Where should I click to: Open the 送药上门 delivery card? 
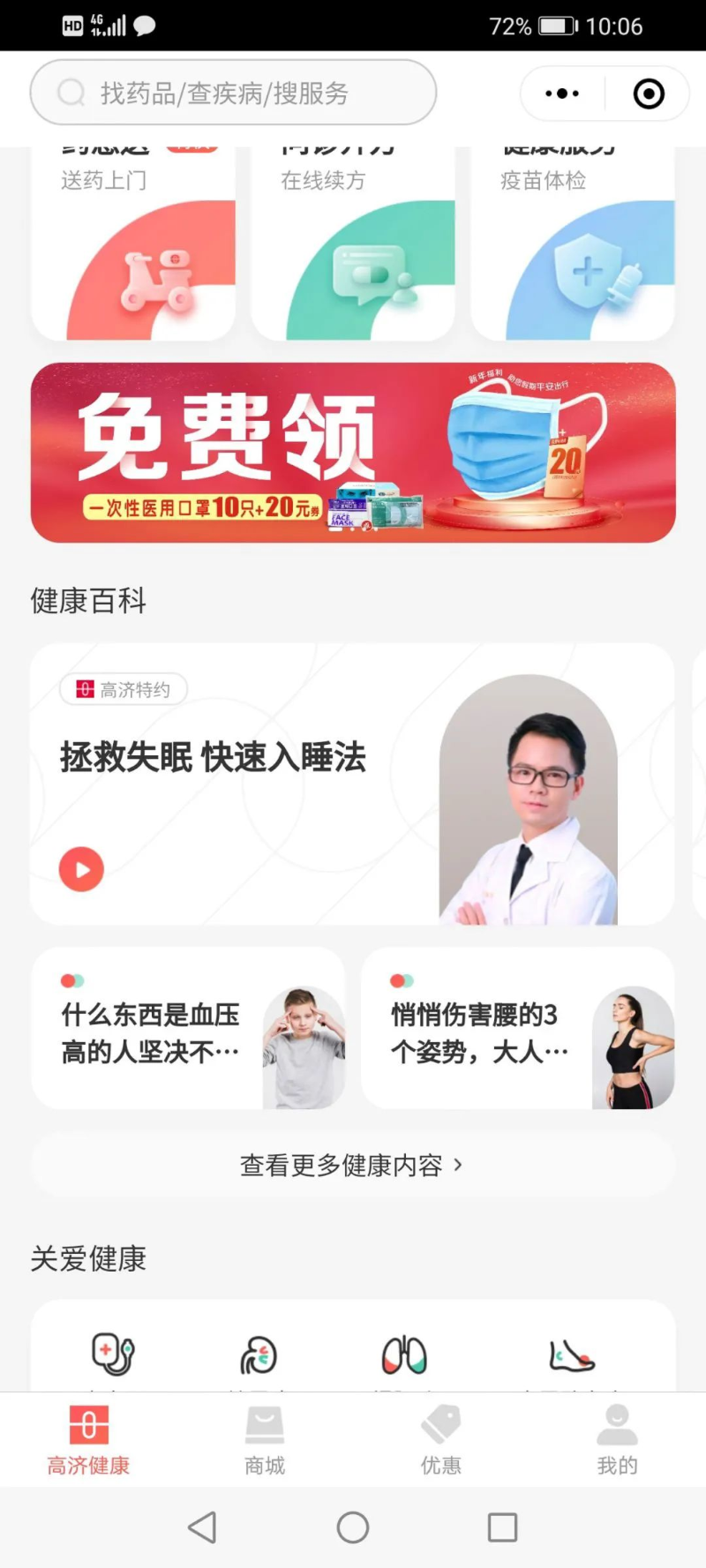133,247
